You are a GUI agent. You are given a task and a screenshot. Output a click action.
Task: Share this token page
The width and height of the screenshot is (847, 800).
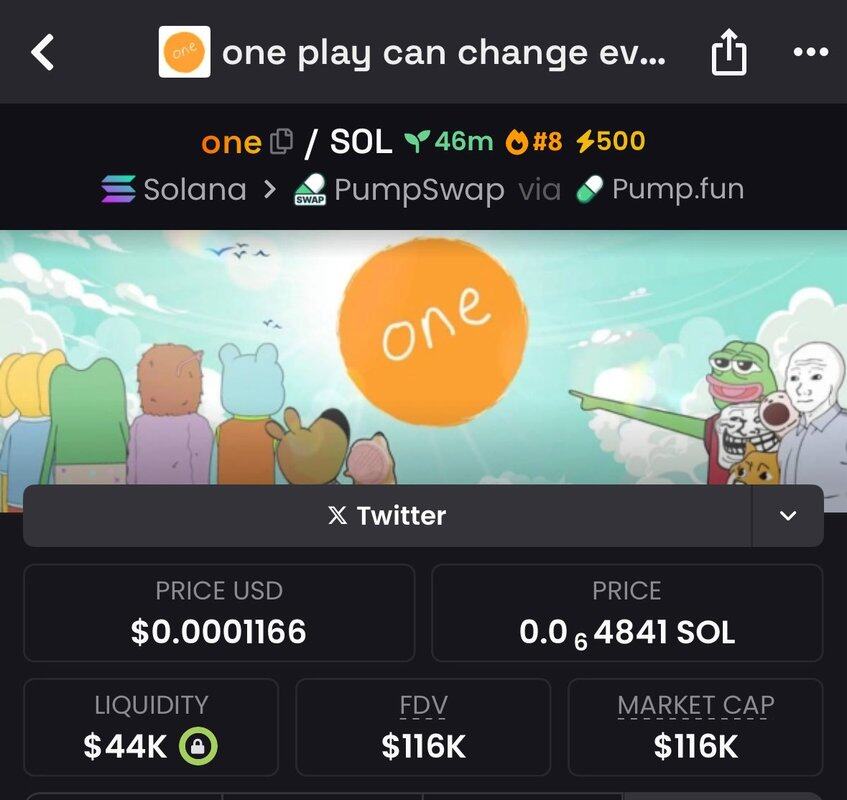coord(729,52)
